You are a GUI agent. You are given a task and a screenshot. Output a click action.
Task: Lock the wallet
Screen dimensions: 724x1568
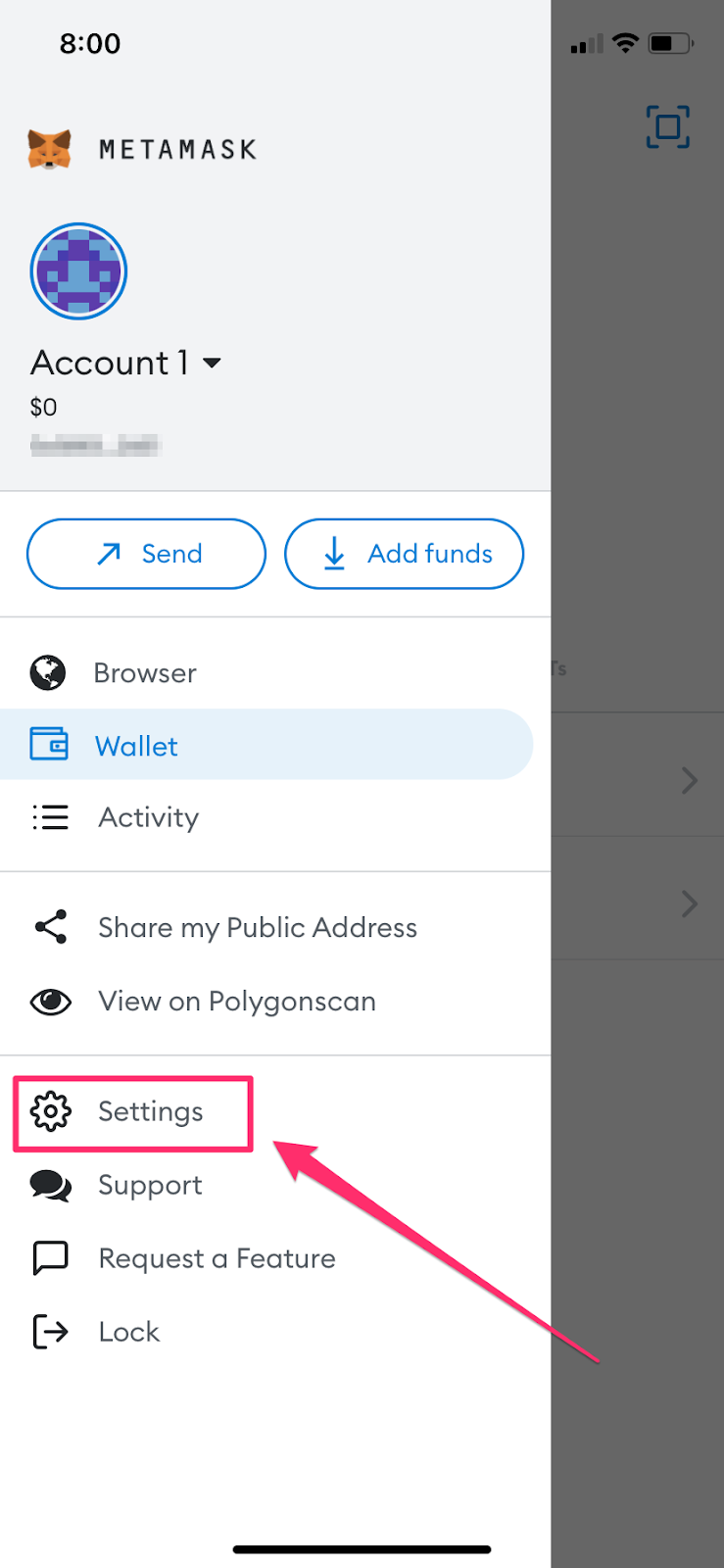click(x=128, y=1332)
